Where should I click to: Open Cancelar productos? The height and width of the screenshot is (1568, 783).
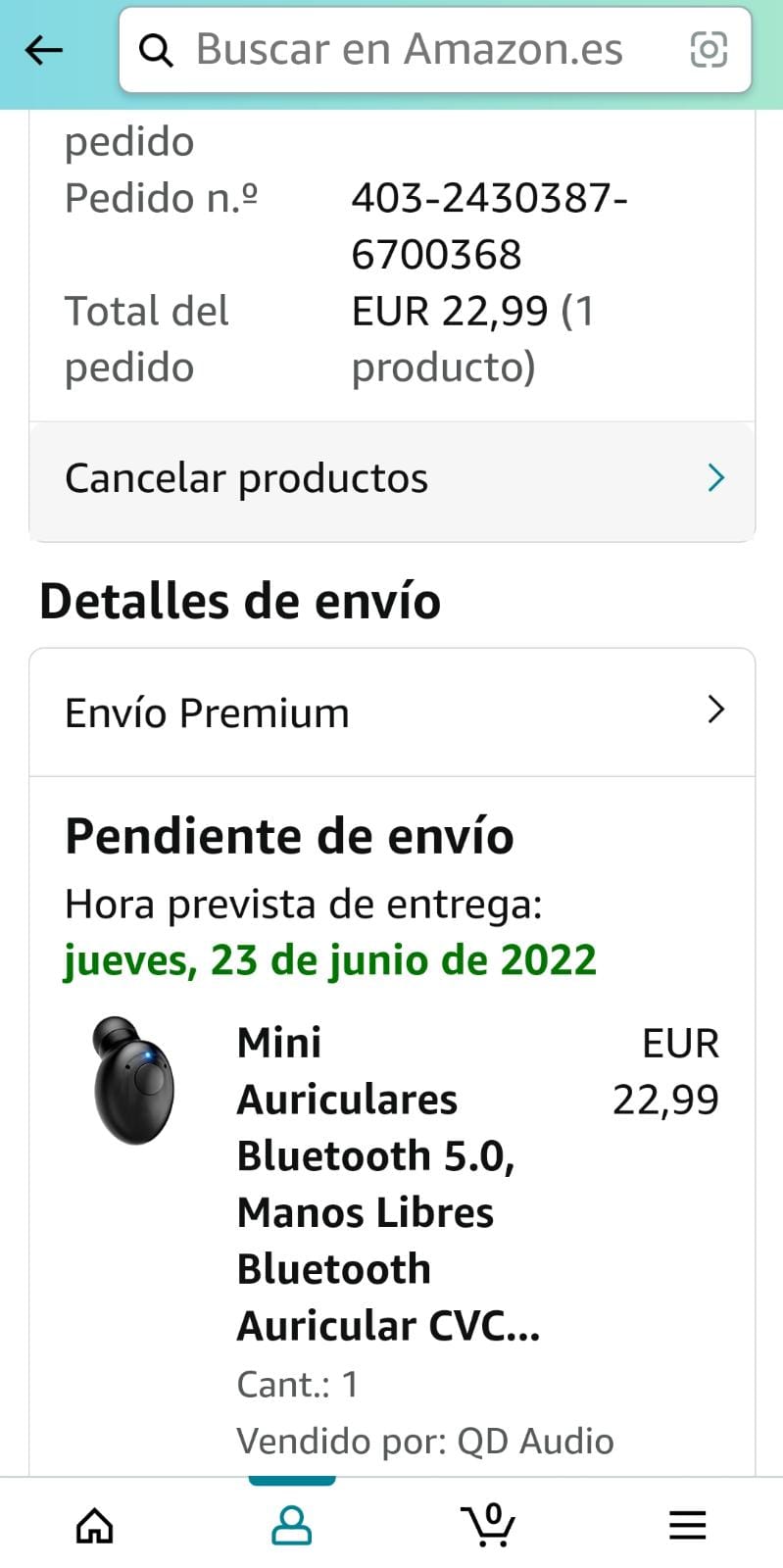[x=392, y=479]
